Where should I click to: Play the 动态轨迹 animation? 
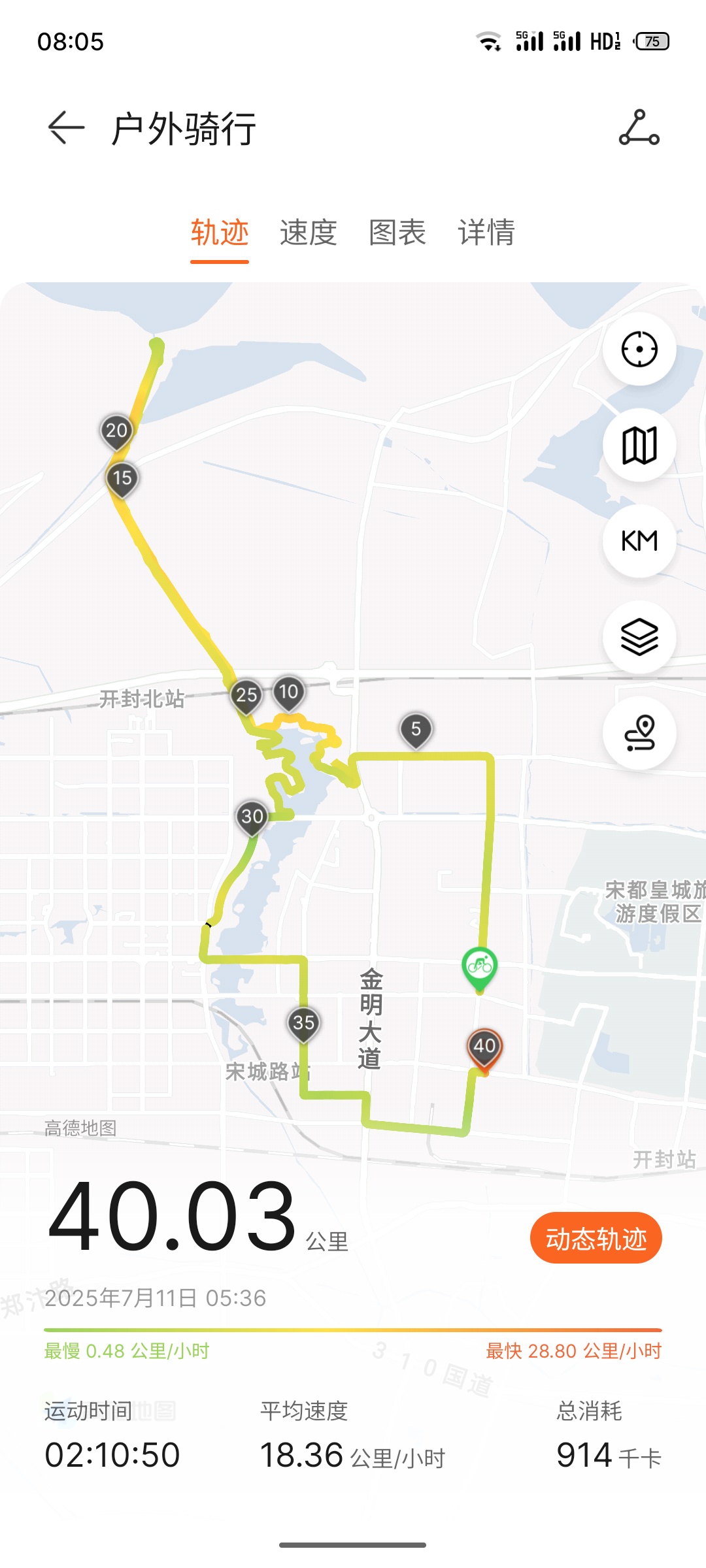(x=596, y=1238)
